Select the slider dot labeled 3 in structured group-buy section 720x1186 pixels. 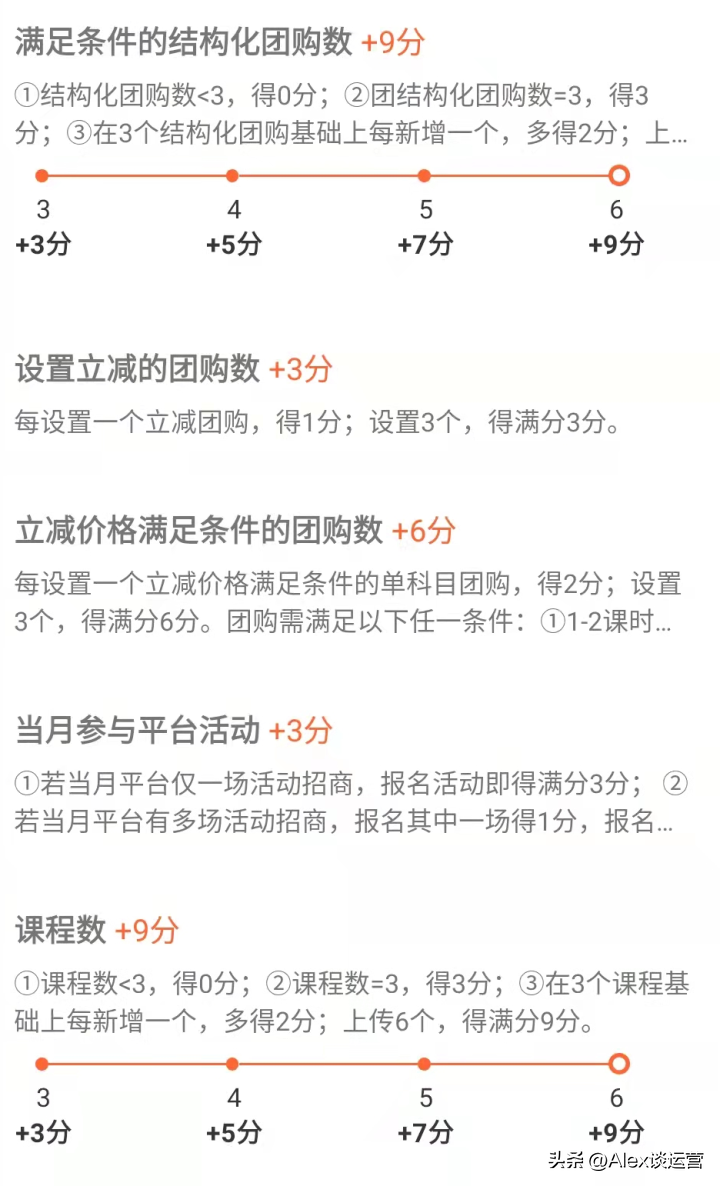41,175
